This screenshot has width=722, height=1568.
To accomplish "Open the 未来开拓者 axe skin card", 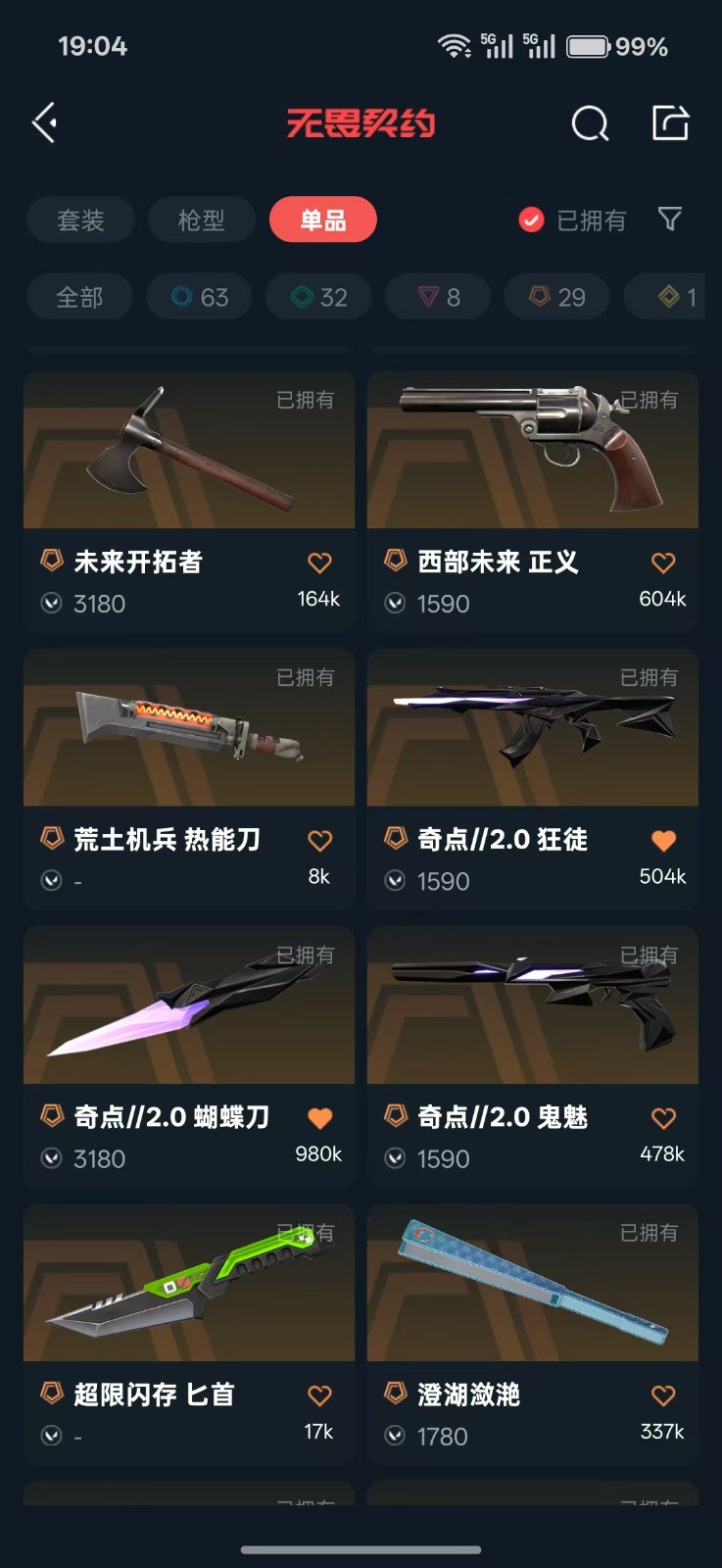I will (189, 501).
